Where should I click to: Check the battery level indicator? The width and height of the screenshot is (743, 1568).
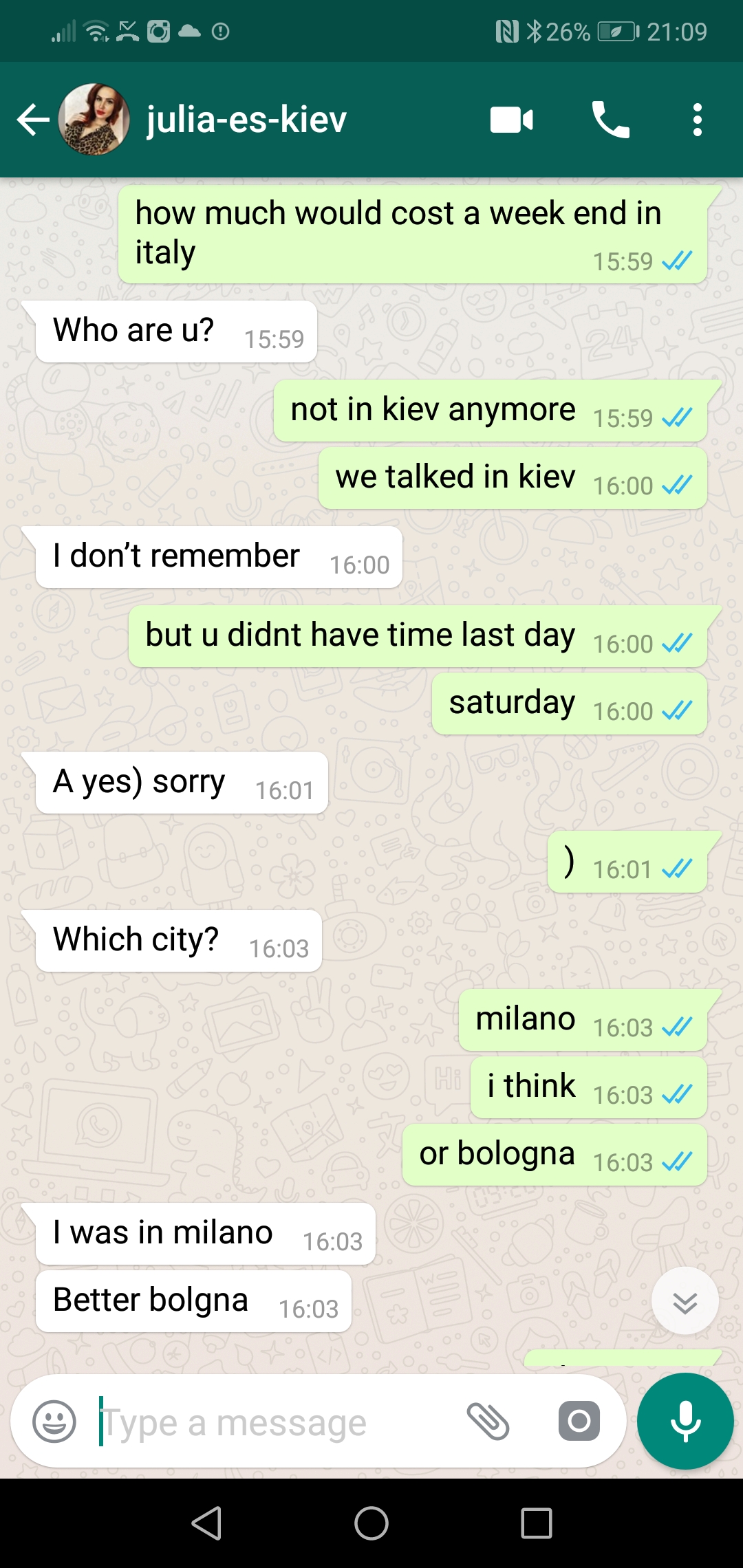617,30
